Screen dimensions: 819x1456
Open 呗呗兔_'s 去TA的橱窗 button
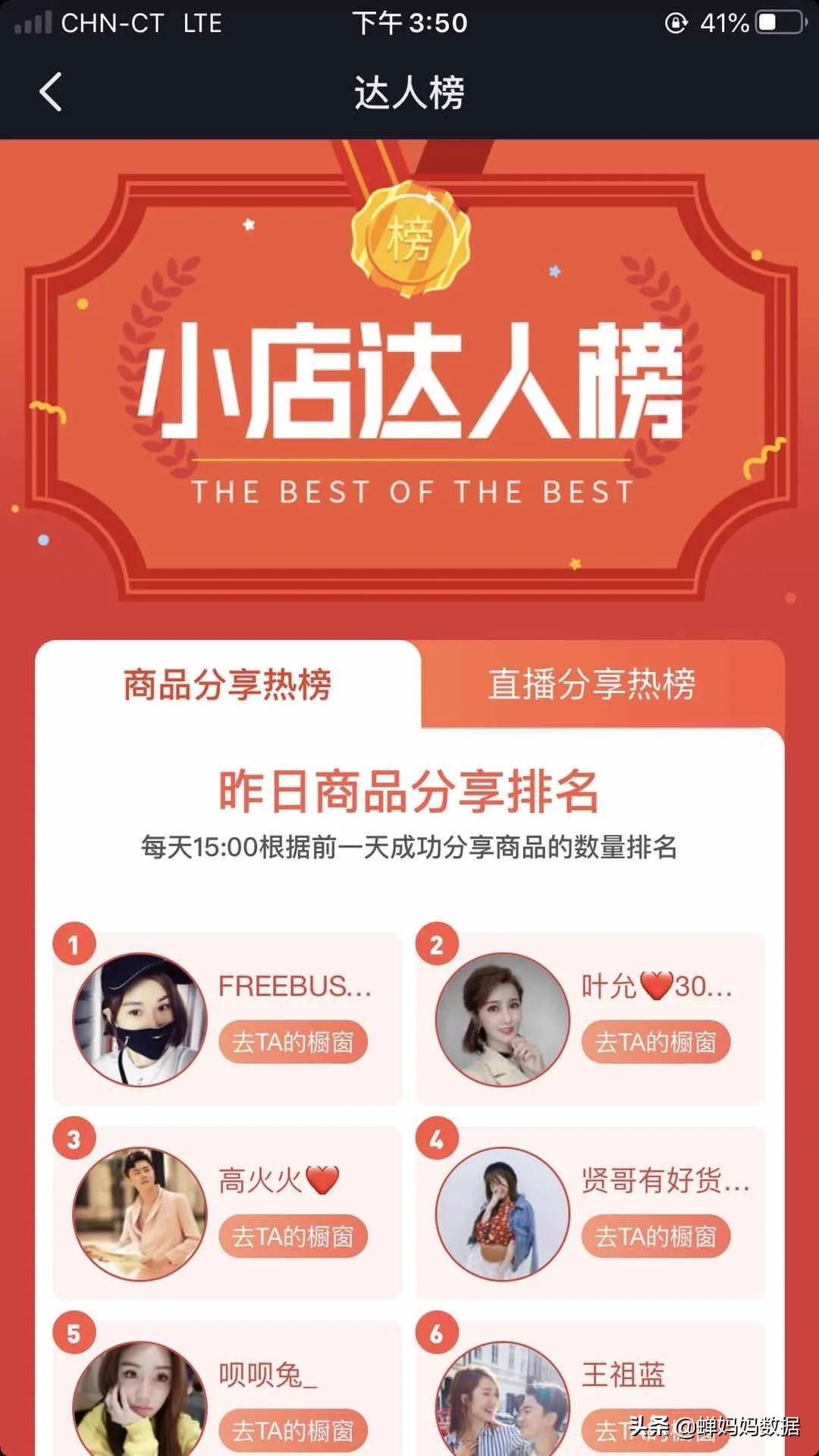point(293,1430)
